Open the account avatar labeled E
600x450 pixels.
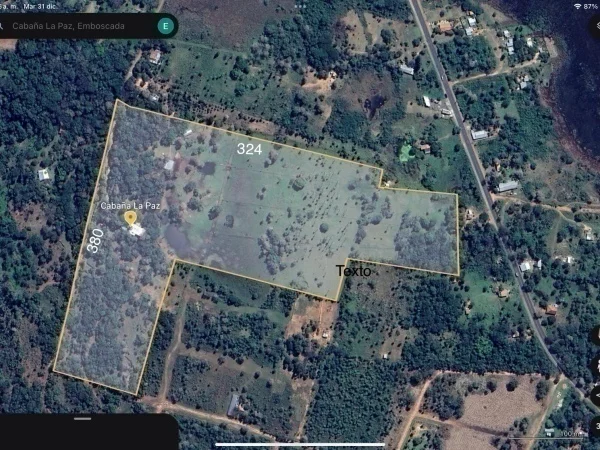pyautogui.click(x=165, y=25)
